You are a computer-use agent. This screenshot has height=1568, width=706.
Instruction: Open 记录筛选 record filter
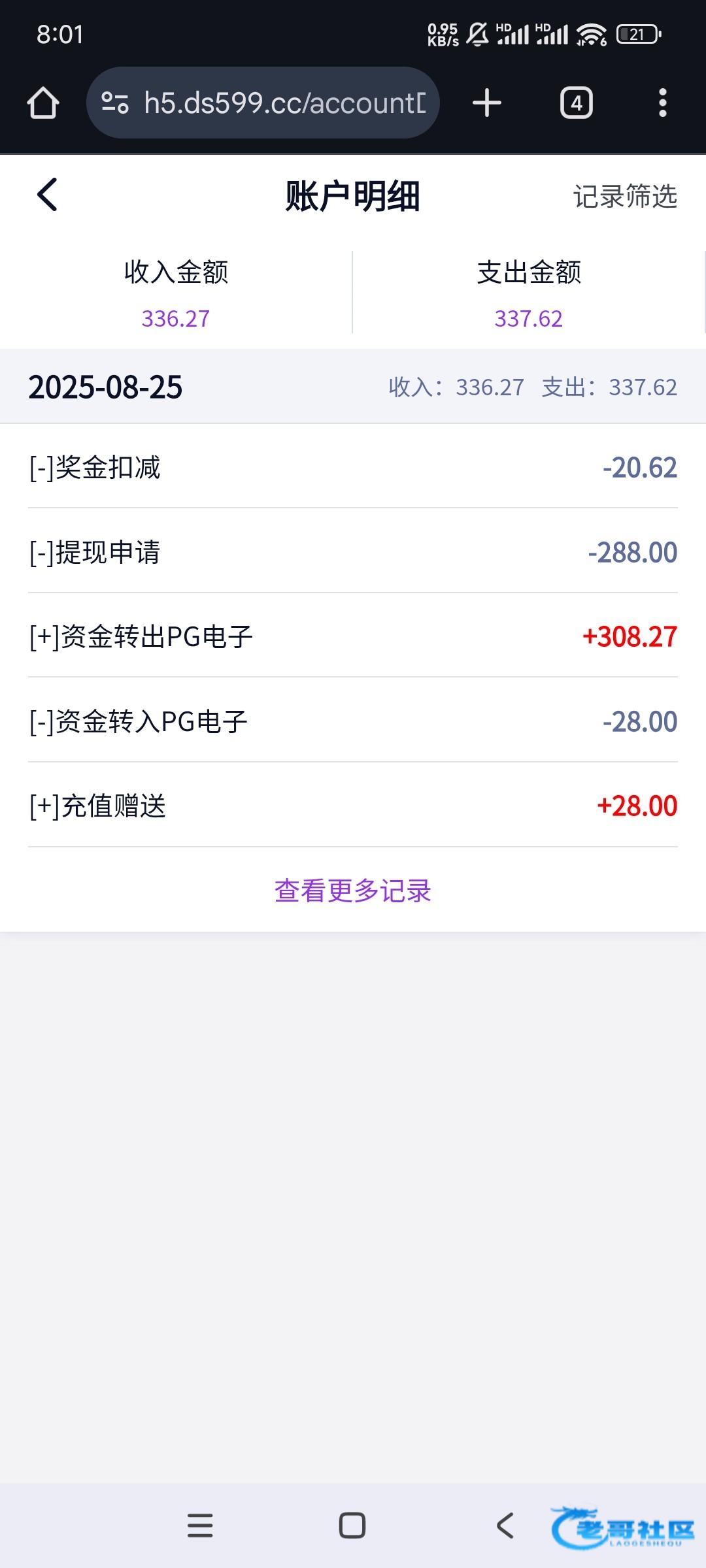point(625,196)
